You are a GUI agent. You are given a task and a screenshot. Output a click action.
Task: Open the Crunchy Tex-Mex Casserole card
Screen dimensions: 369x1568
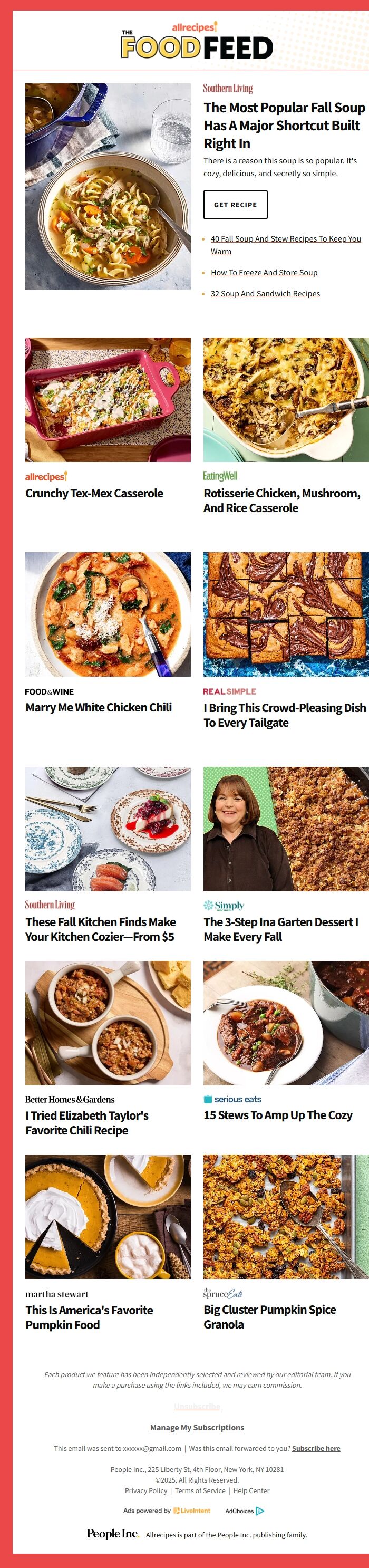point(94,494)
